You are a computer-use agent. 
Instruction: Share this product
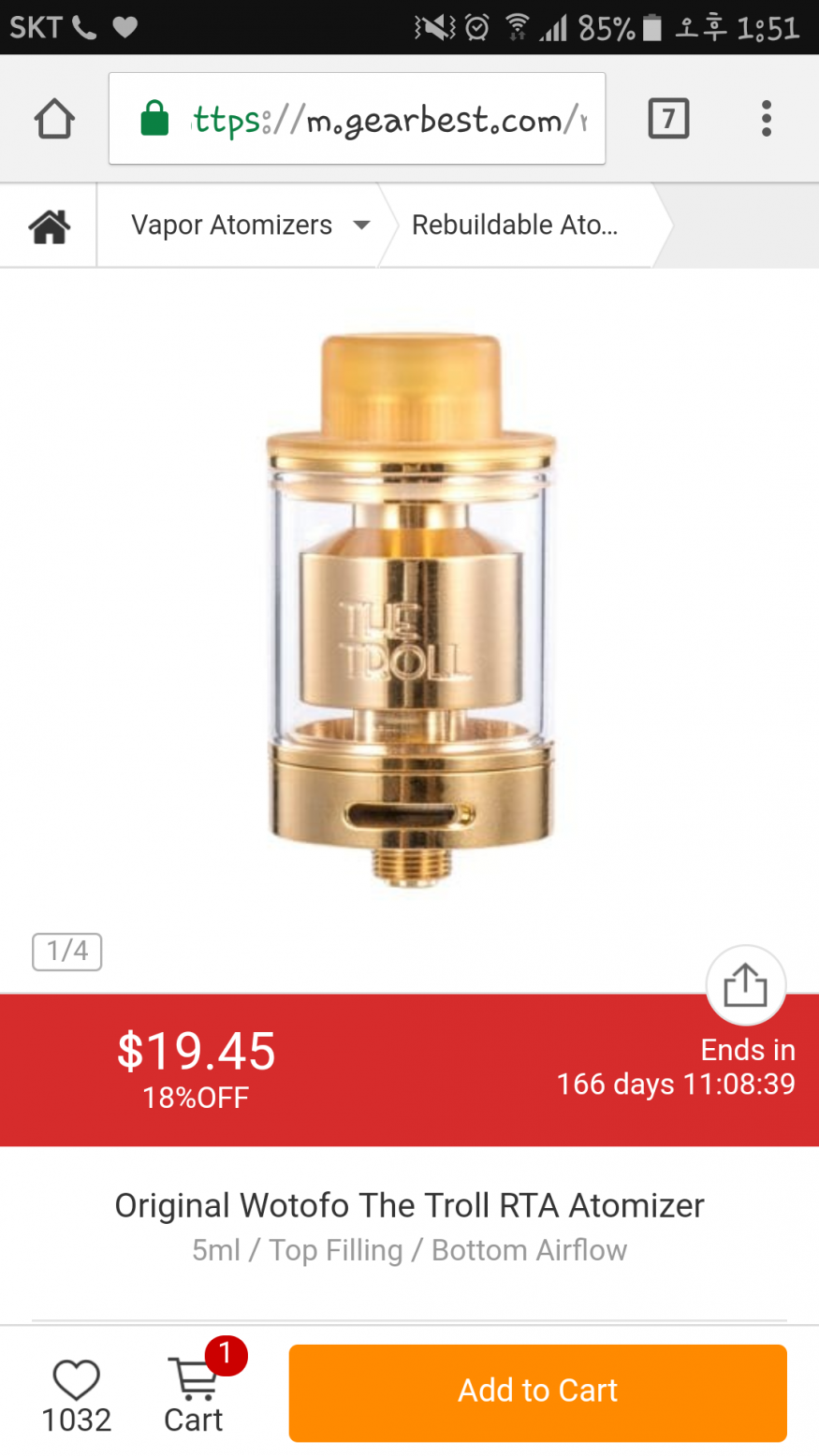(745, 985)
